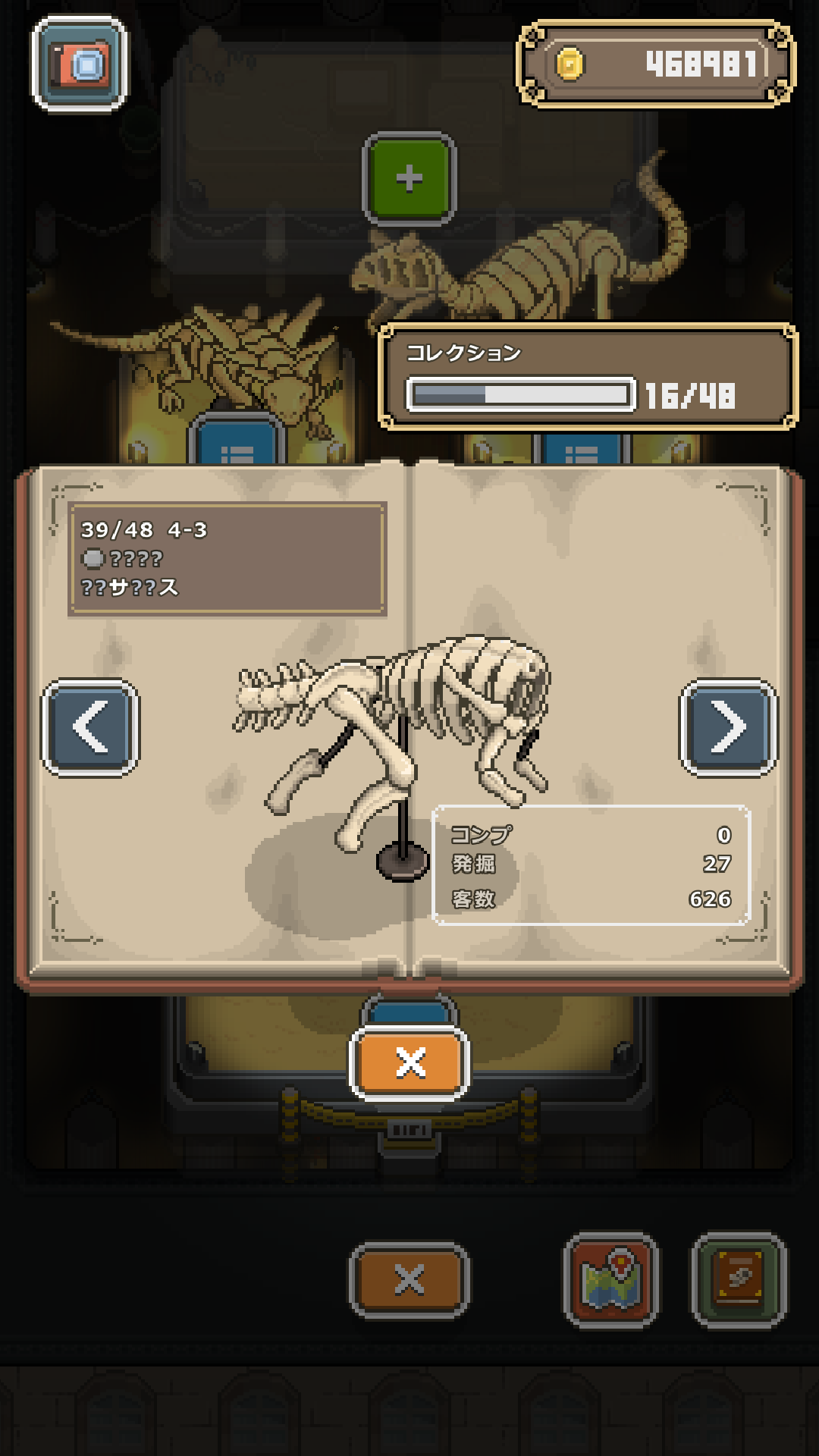Go to the previous fossil page
Image resolution: width=819 pixels, height=1456 pixels.
[x=90, y=727]
